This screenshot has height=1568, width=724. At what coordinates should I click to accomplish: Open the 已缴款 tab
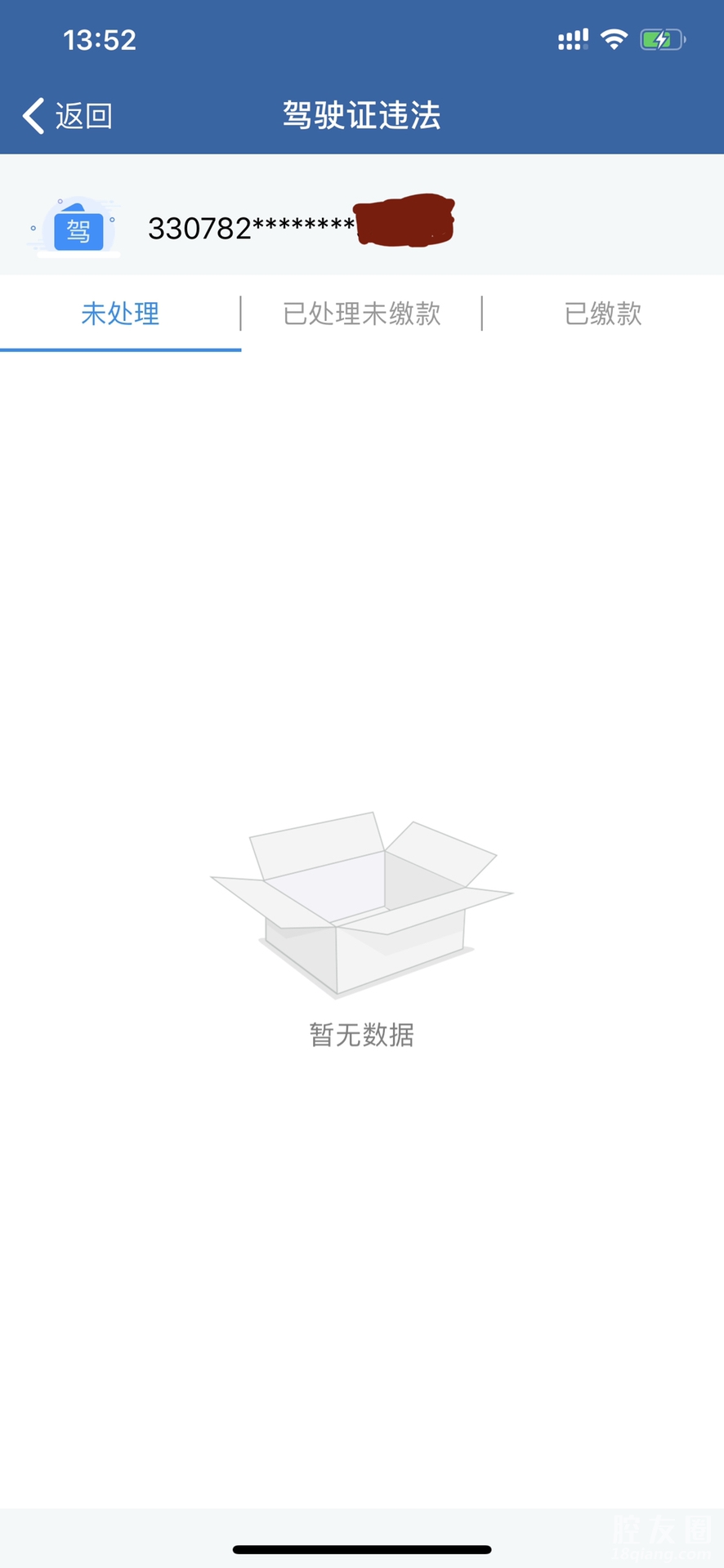pyautogui.click(x=603, y=314)
